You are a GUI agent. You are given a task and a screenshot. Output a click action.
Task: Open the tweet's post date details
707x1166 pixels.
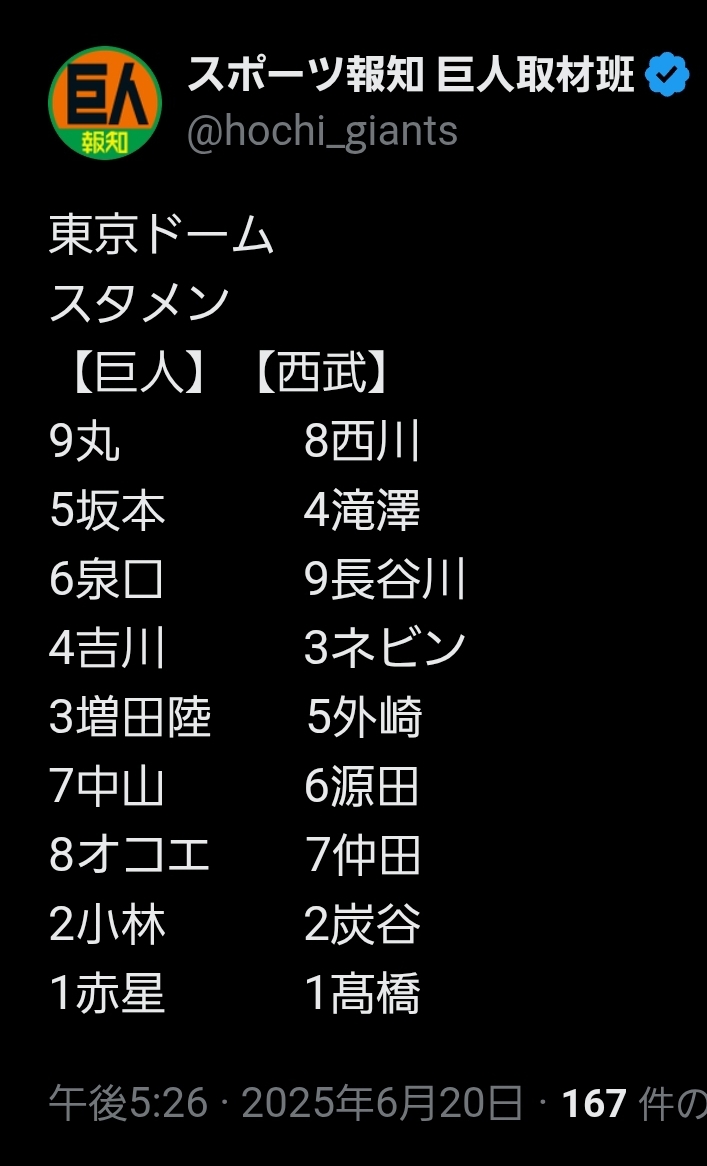(x=286, y=1102)
